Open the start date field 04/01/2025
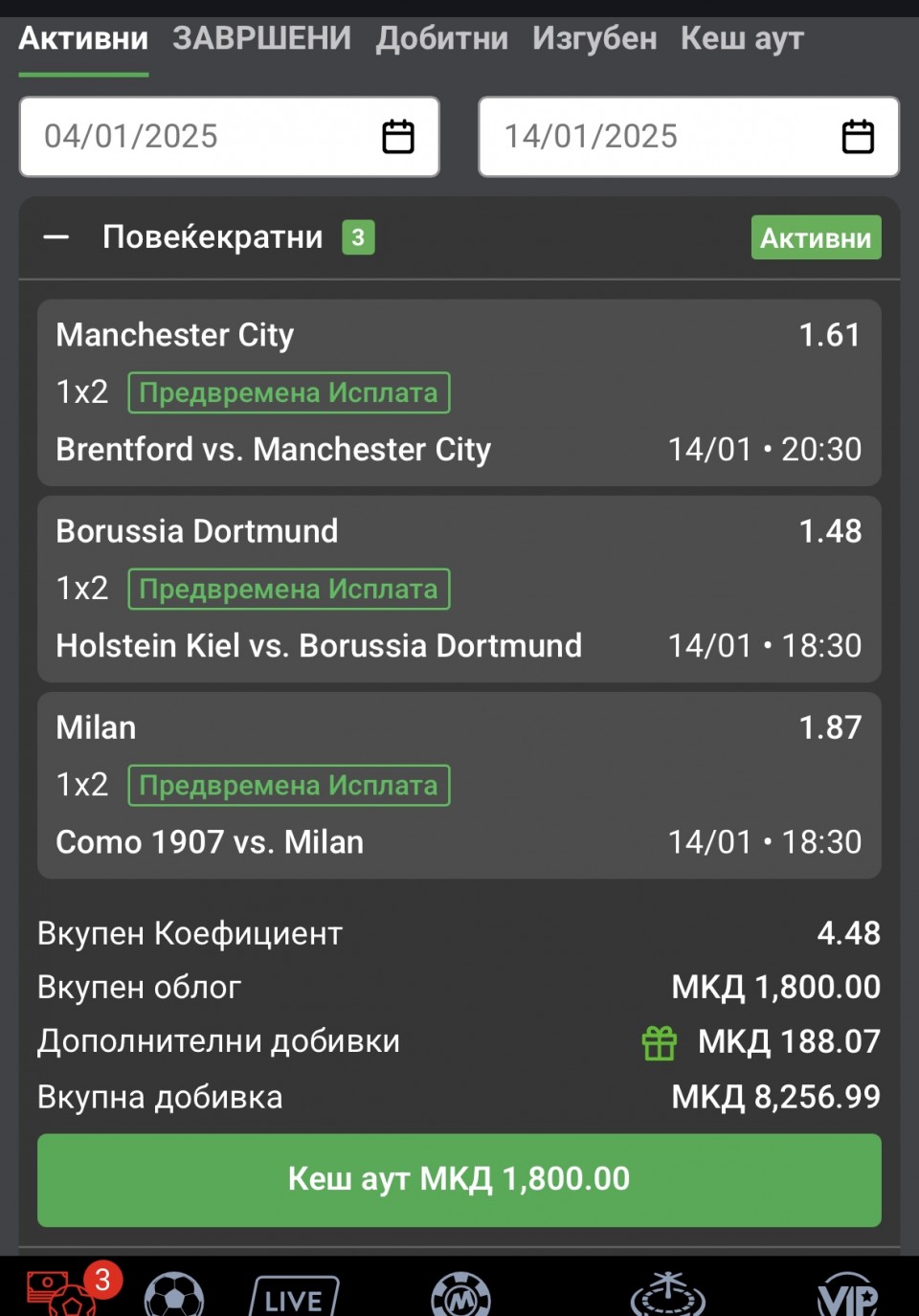Screen dimensions: 919x1316 tap(229, 137)
